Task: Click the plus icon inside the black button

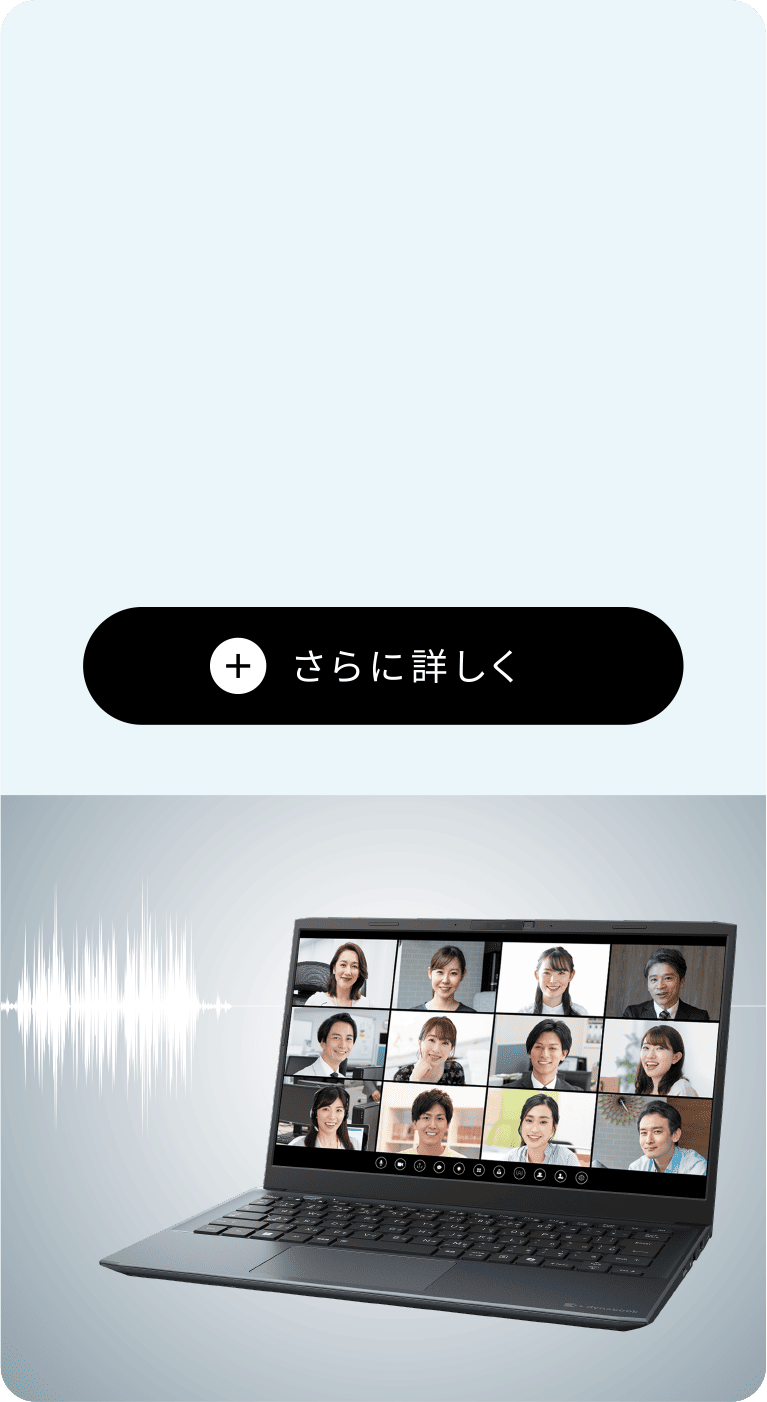Action: tap(237, 665)
